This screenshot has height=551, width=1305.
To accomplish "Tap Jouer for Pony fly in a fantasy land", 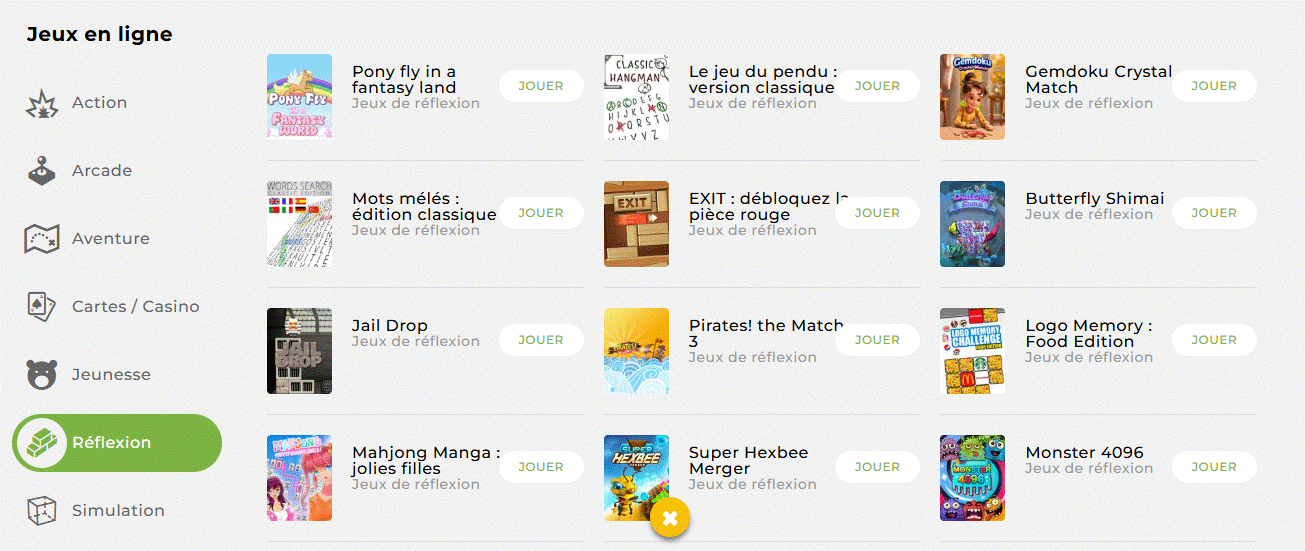I will (x=540, y=86).
